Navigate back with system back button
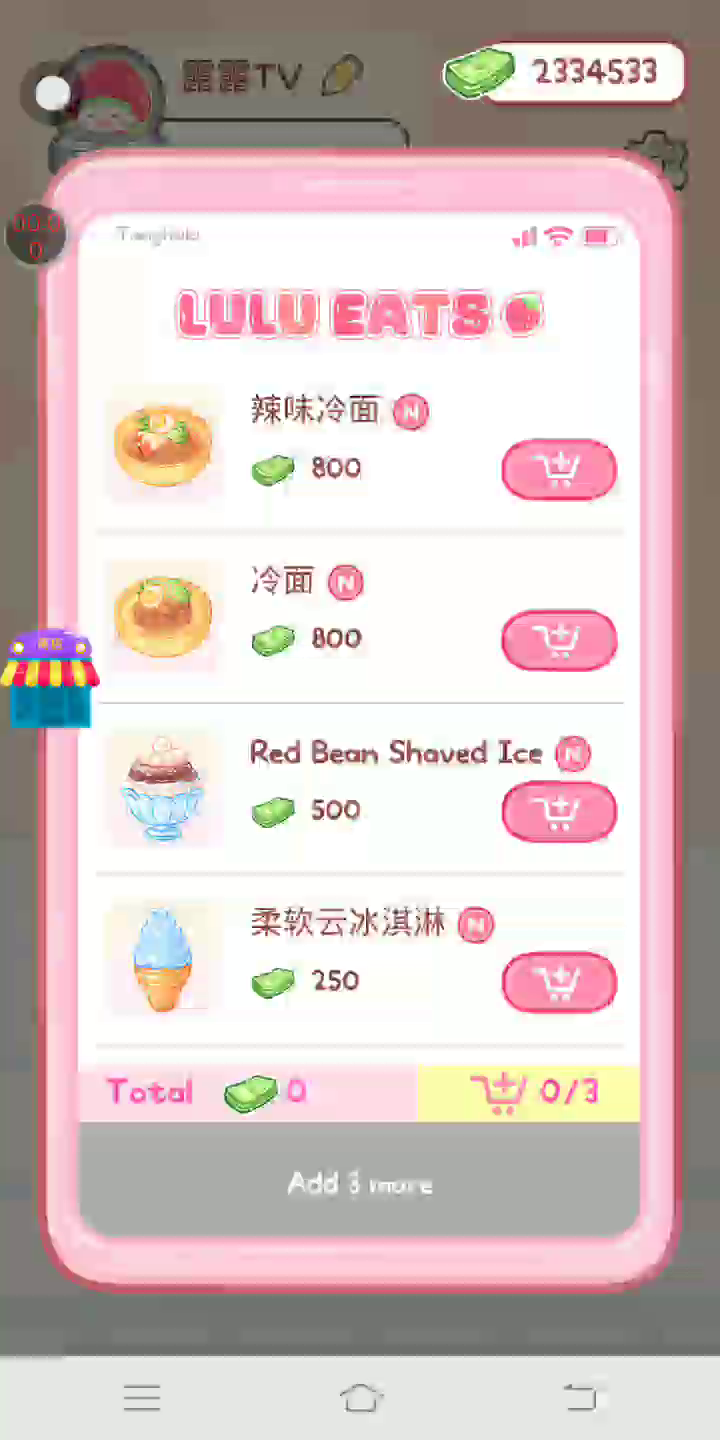The image size is (720, 1440). point(581,1397)
